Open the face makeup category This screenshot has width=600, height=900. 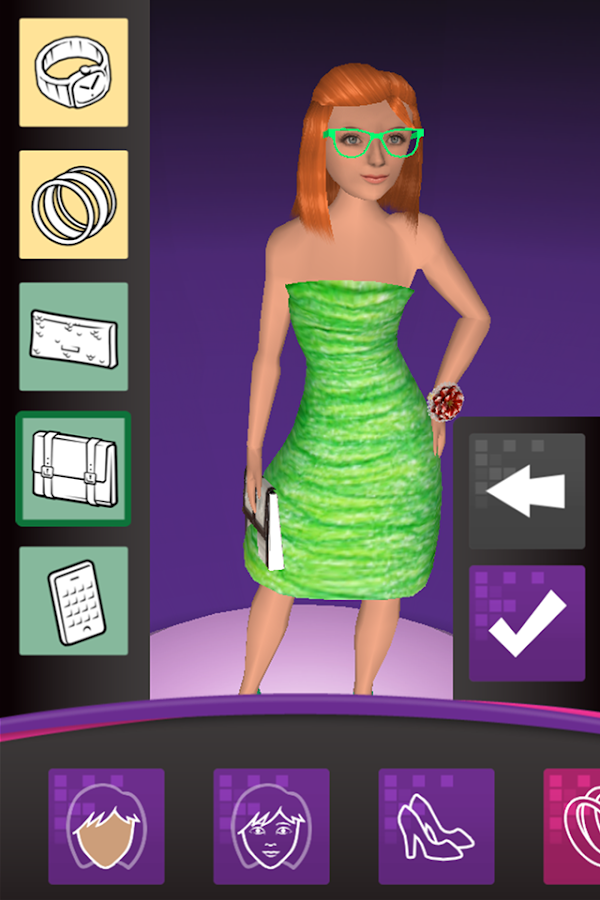(271, 826)
